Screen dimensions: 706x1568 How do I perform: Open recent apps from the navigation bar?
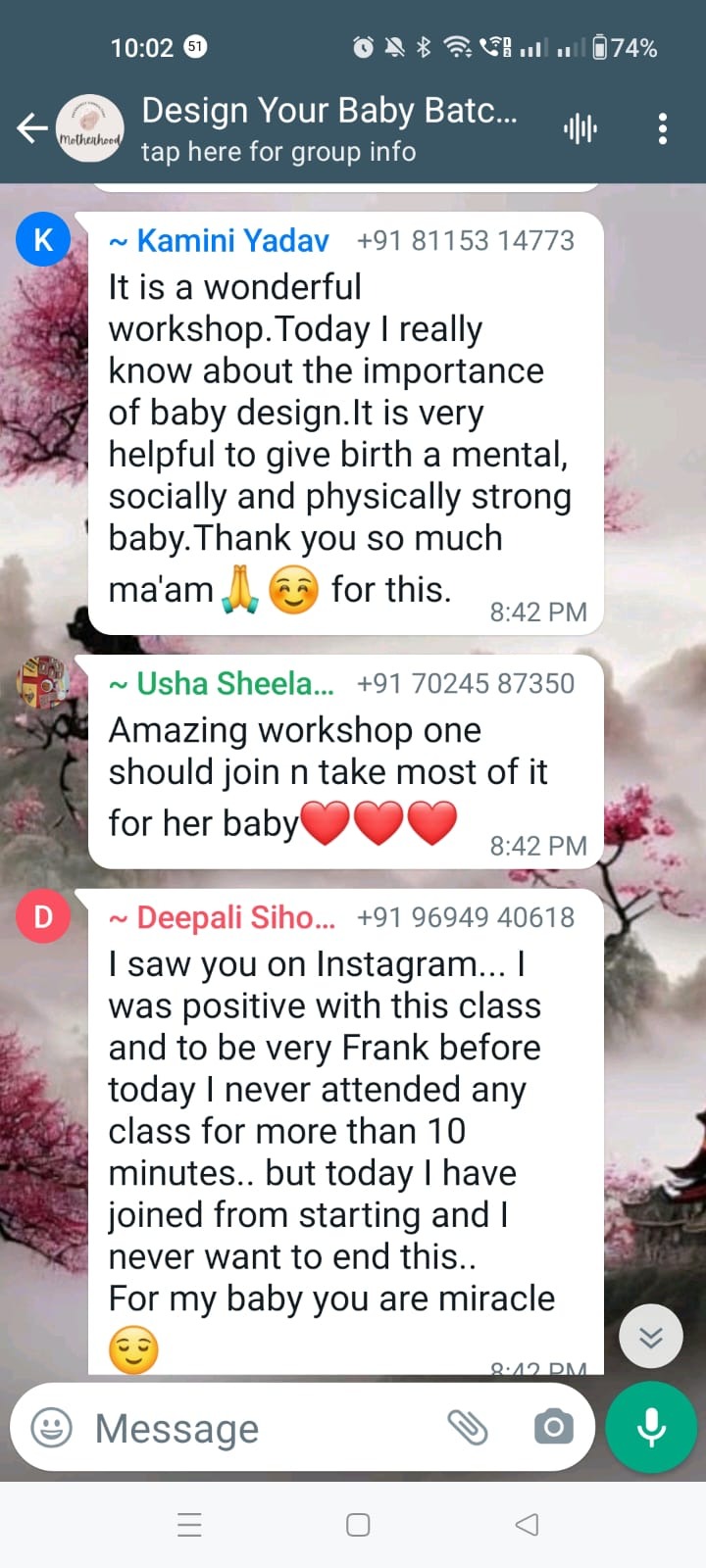click(x=190, y=1525)
